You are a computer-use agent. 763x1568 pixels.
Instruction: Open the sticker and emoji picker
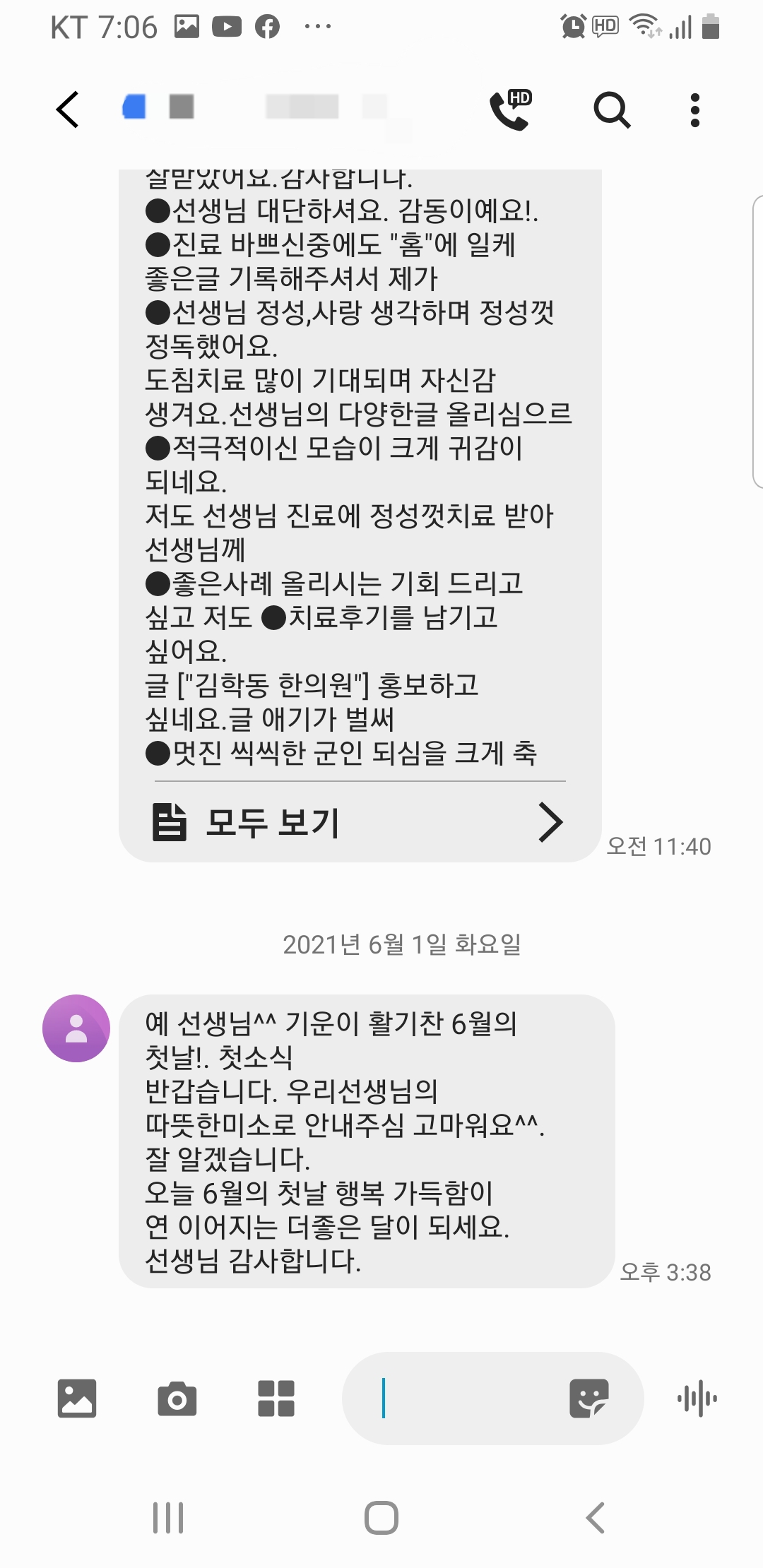click(x=588, y=1398)
